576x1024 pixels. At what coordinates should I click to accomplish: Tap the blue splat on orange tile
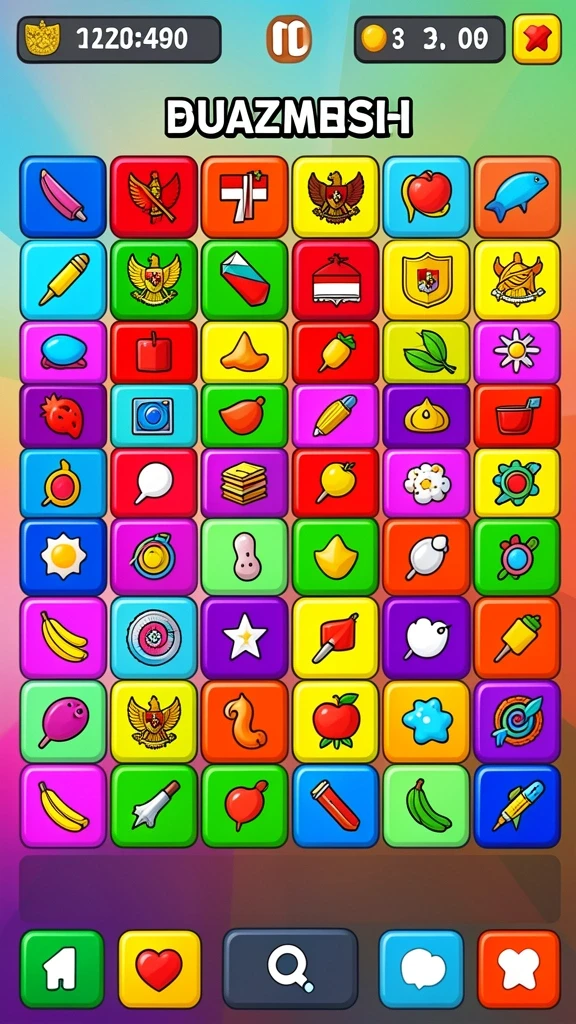pyautogui.click(x=426, y=722)
